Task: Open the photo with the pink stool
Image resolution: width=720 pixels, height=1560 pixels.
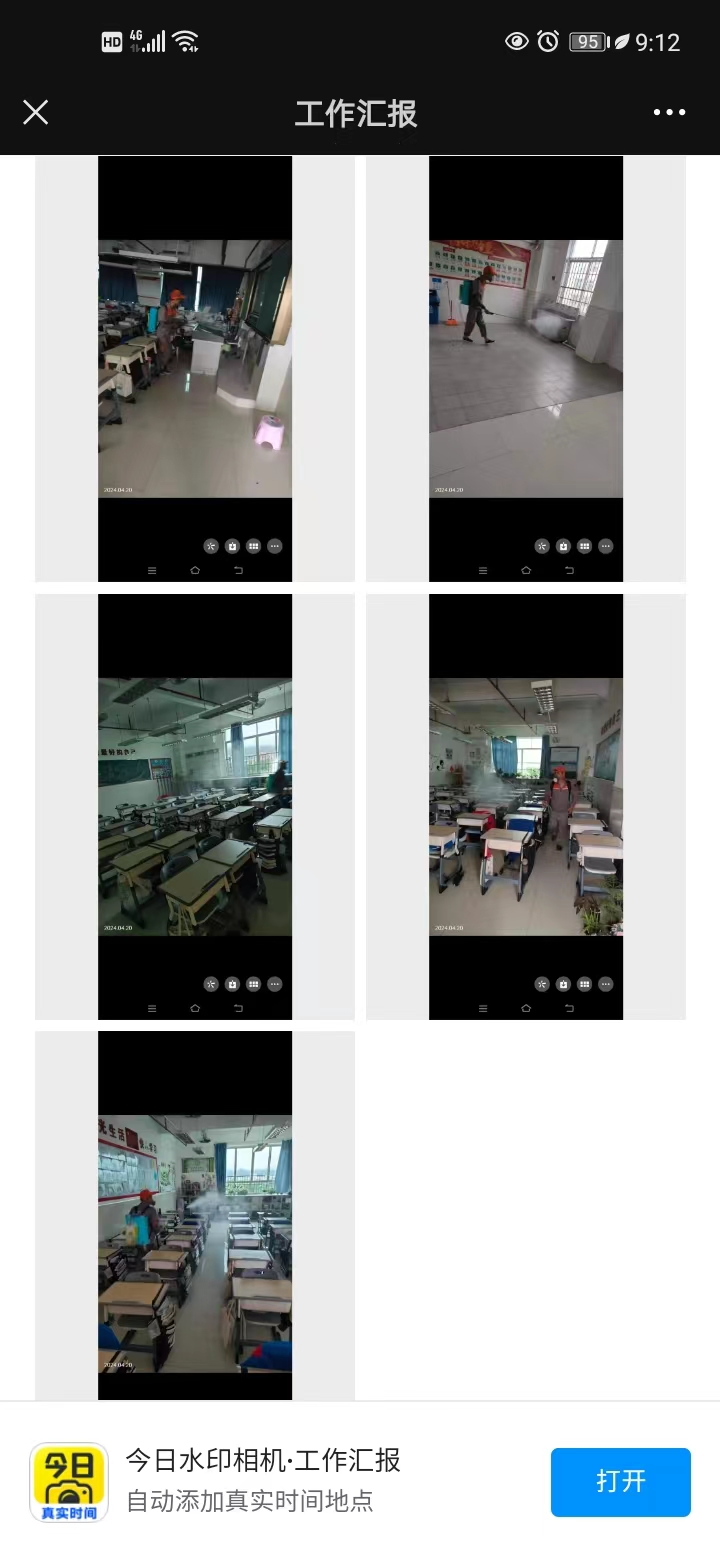Action: (x=195, y=368)
